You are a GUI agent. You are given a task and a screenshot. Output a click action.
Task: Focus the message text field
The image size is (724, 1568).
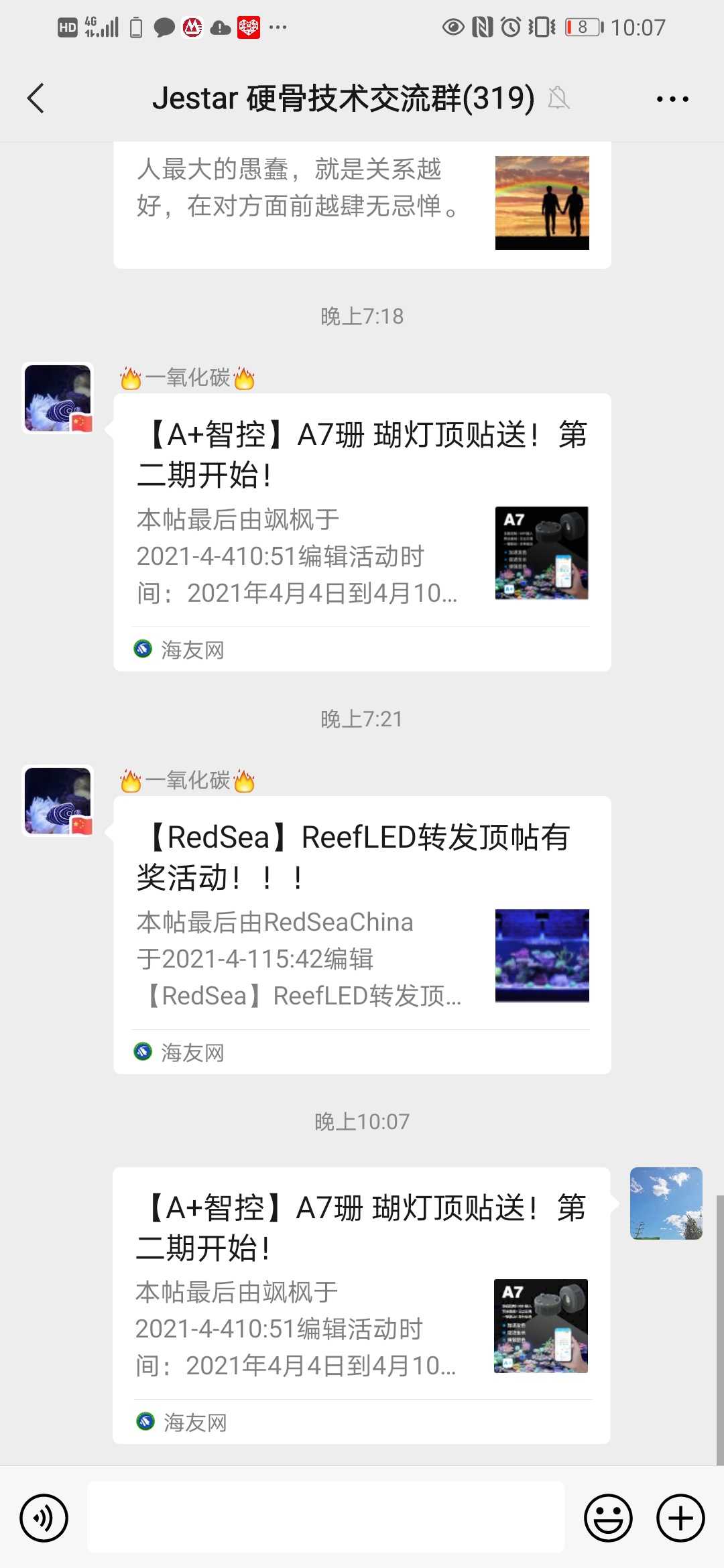tap(326, 1518)
